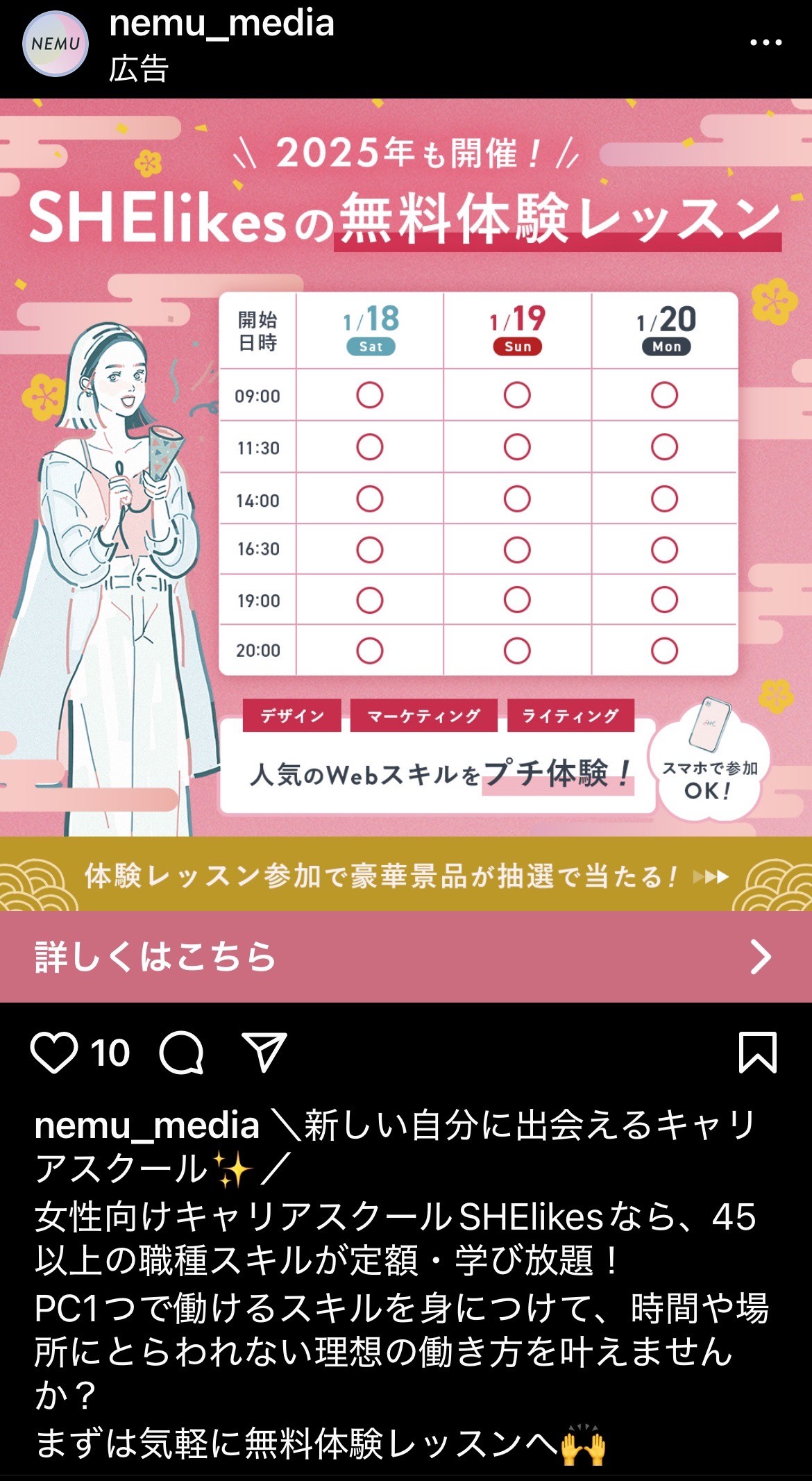This screenshot has width=812, height=1481.
Task: Like the nemu_media ad post
Action: pyautogui.click(x=54, y=1053)
